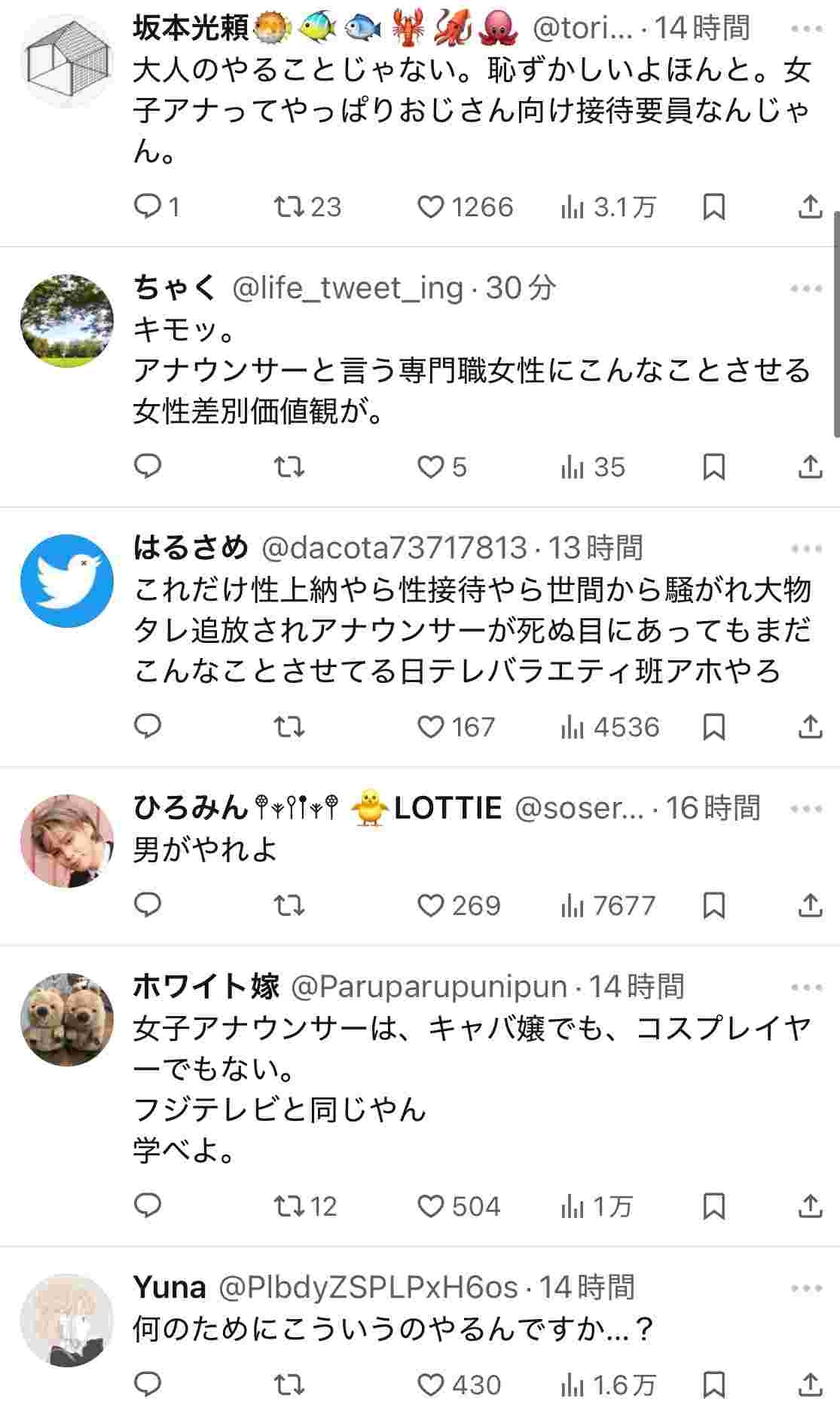This screenshot has width=840, height=1414.
Task: View ホワイト嫁's profile avatar
Action: tap(67, 1019)
